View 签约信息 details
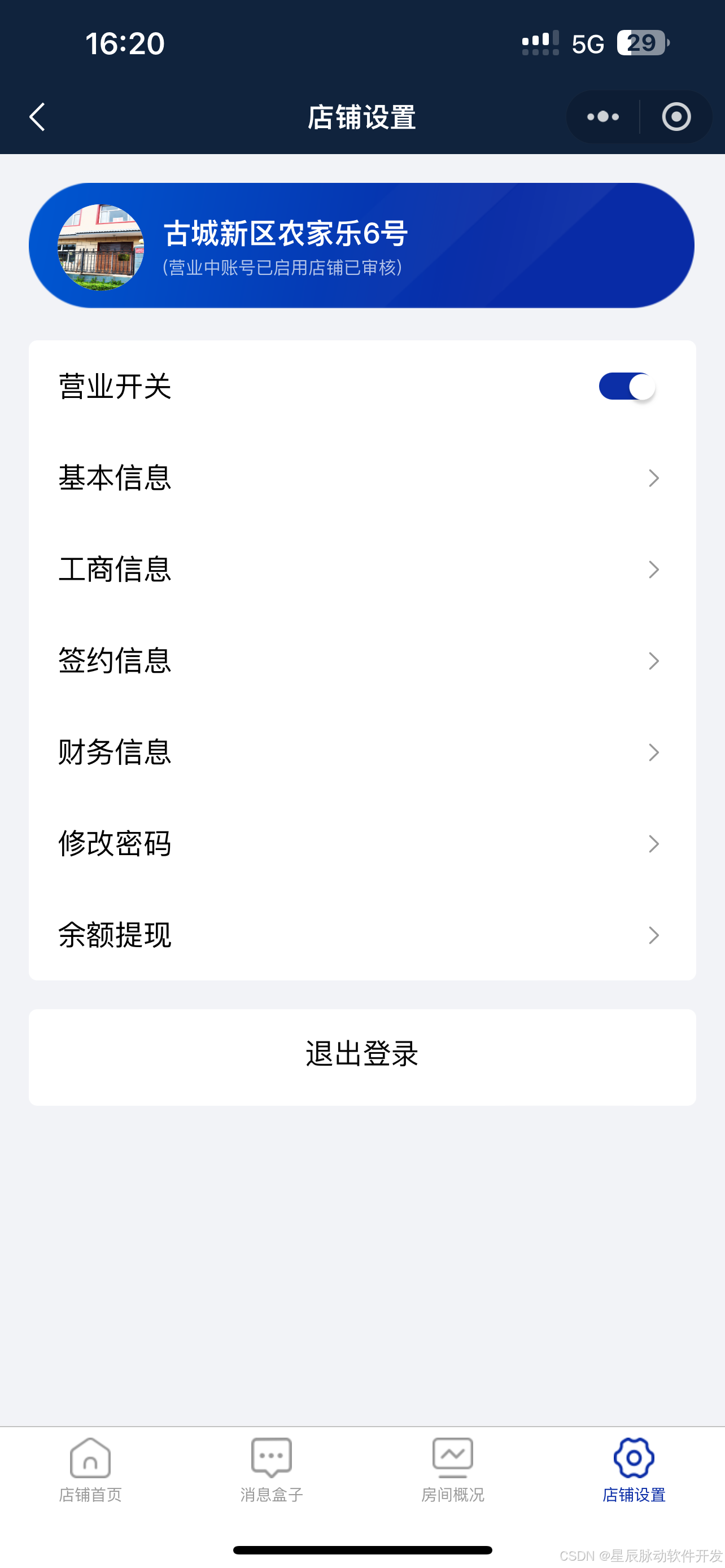The image size is (725, 1568). click(361, 660)
